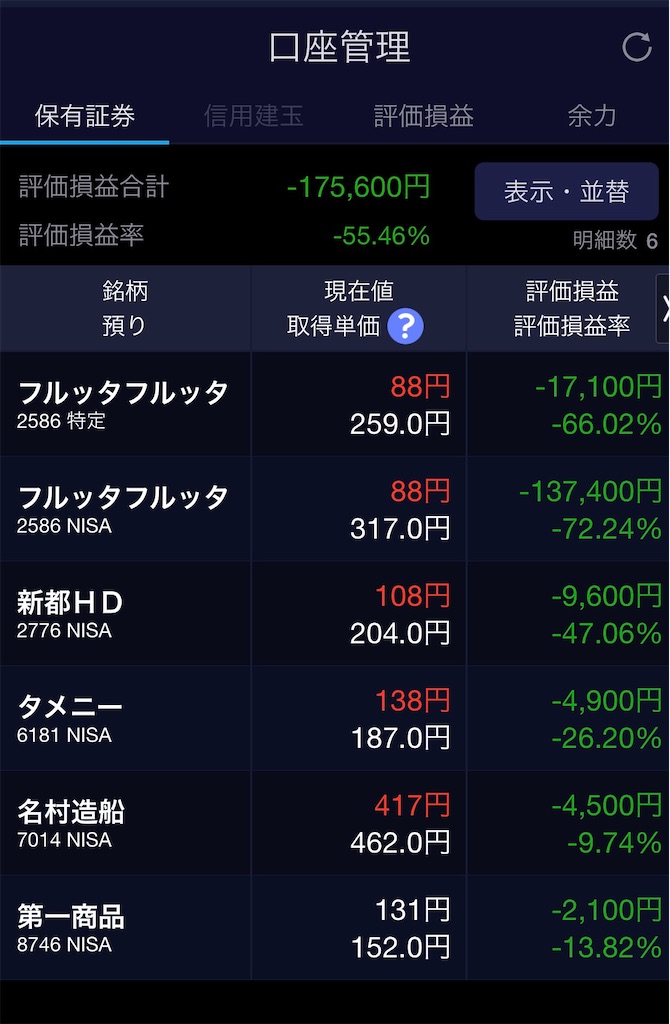Viewport: 670px width, 1024px height.
Task: Refresh the account data
Action: (x=636, y=47)
